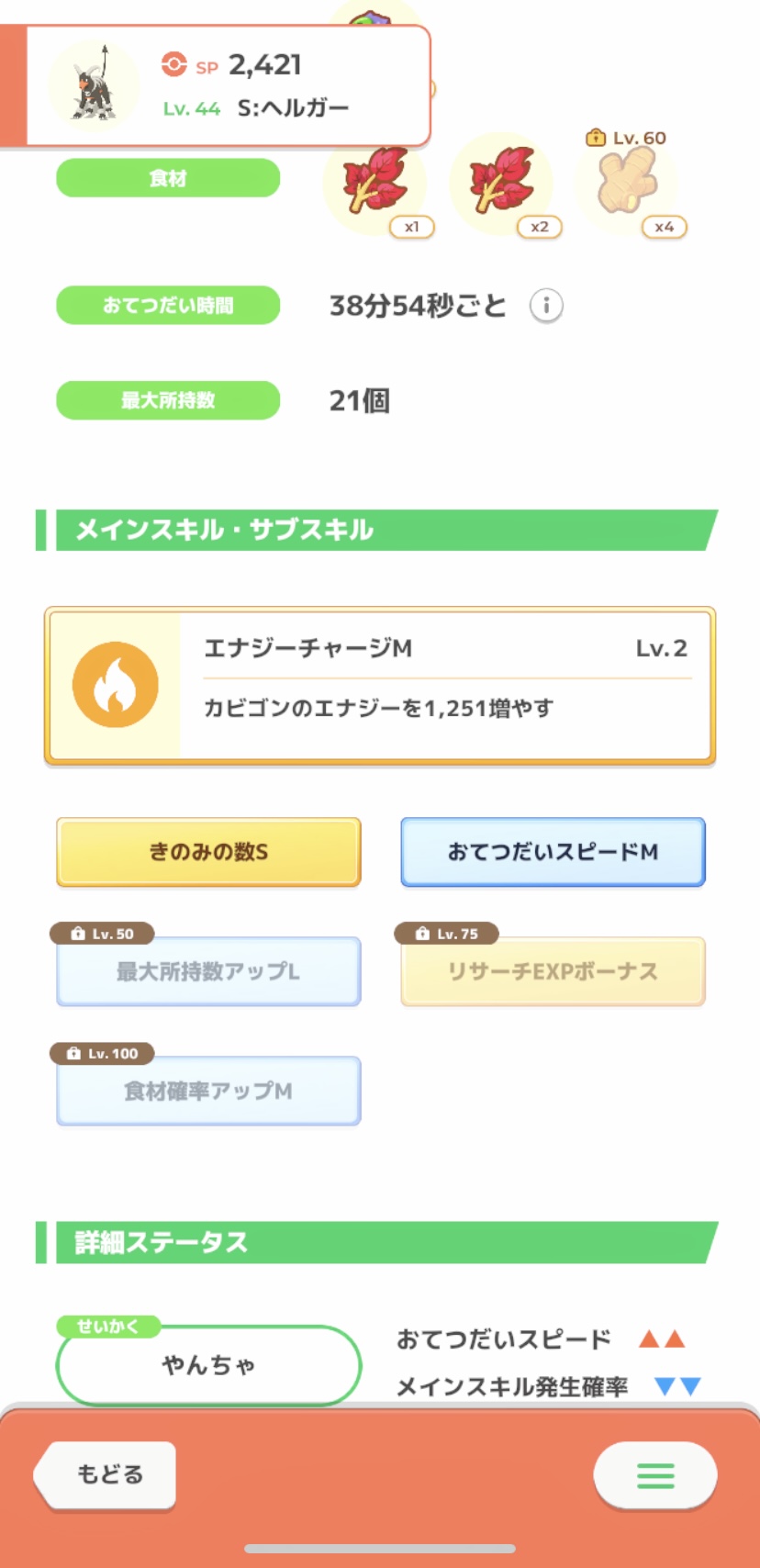Image resolution: width=760 pixels, height=1568 pixels.
Task: Go back with the もどる button
Action: (x=106, y=1474)
